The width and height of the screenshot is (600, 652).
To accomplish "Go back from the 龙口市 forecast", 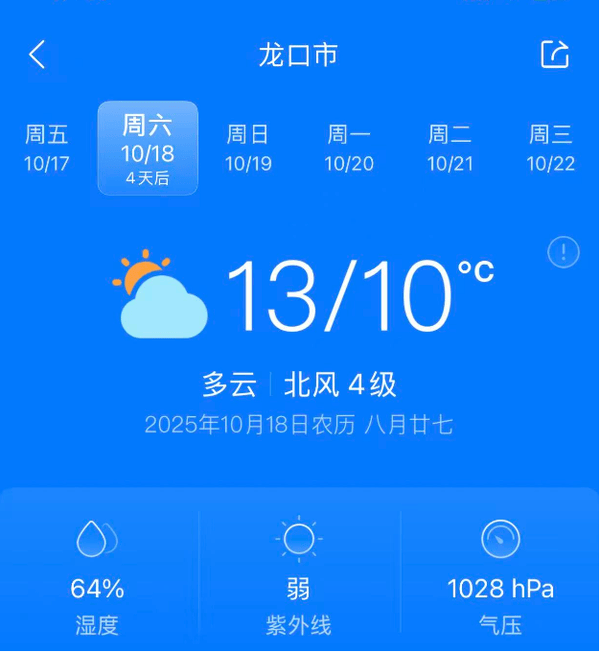I will click(x=37, y=54).
